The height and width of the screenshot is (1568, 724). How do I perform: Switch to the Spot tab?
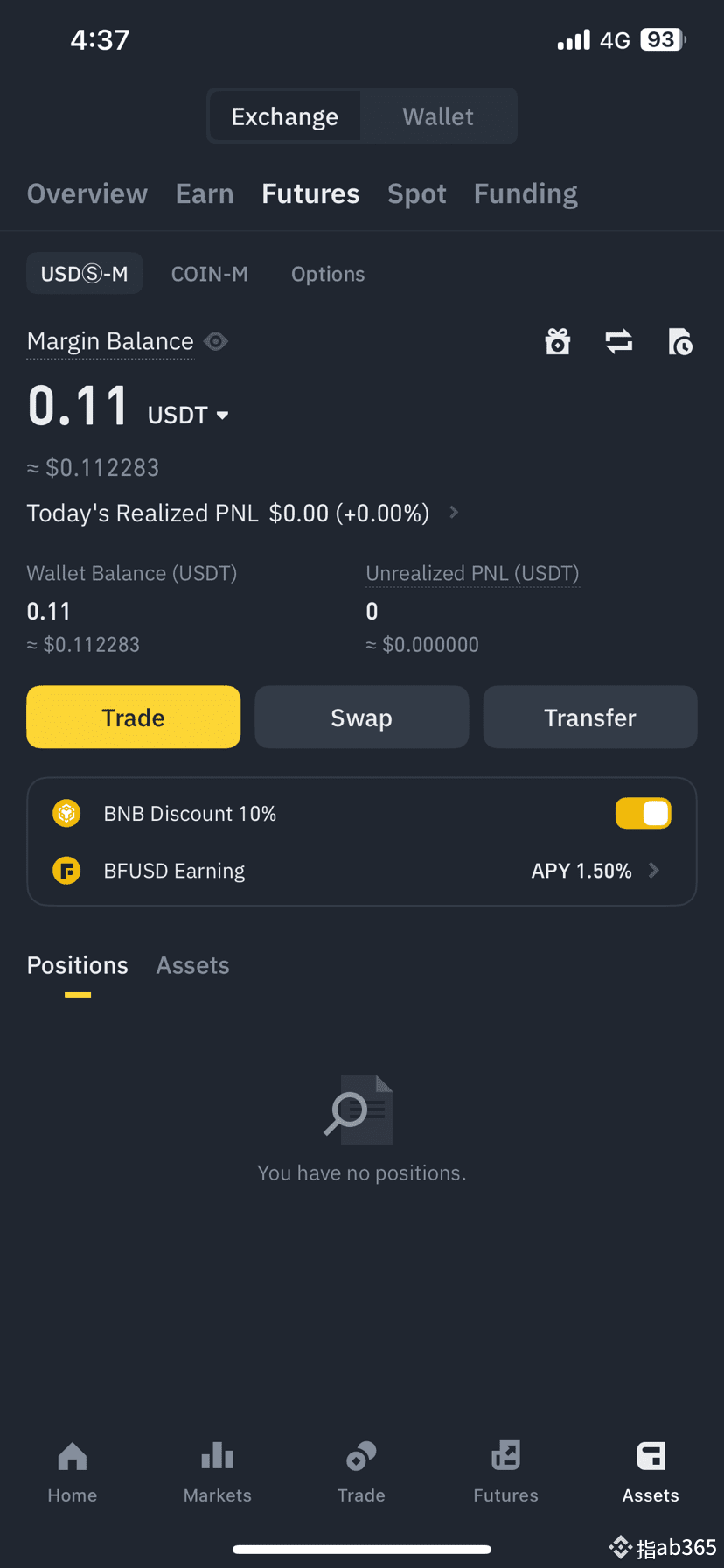coord(416,193)
